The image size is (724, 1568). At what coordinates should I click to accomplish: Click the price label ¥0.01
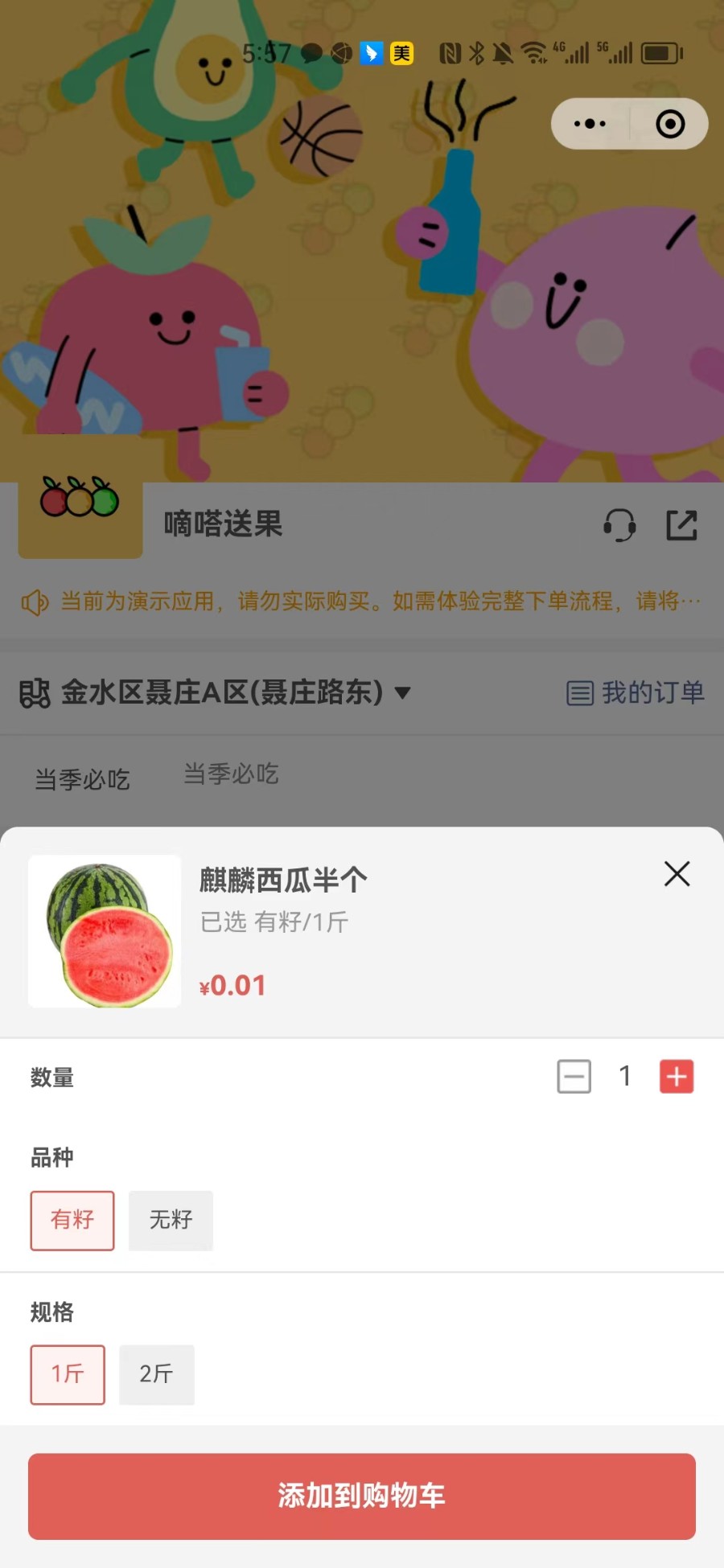click(x=233, y=984)
